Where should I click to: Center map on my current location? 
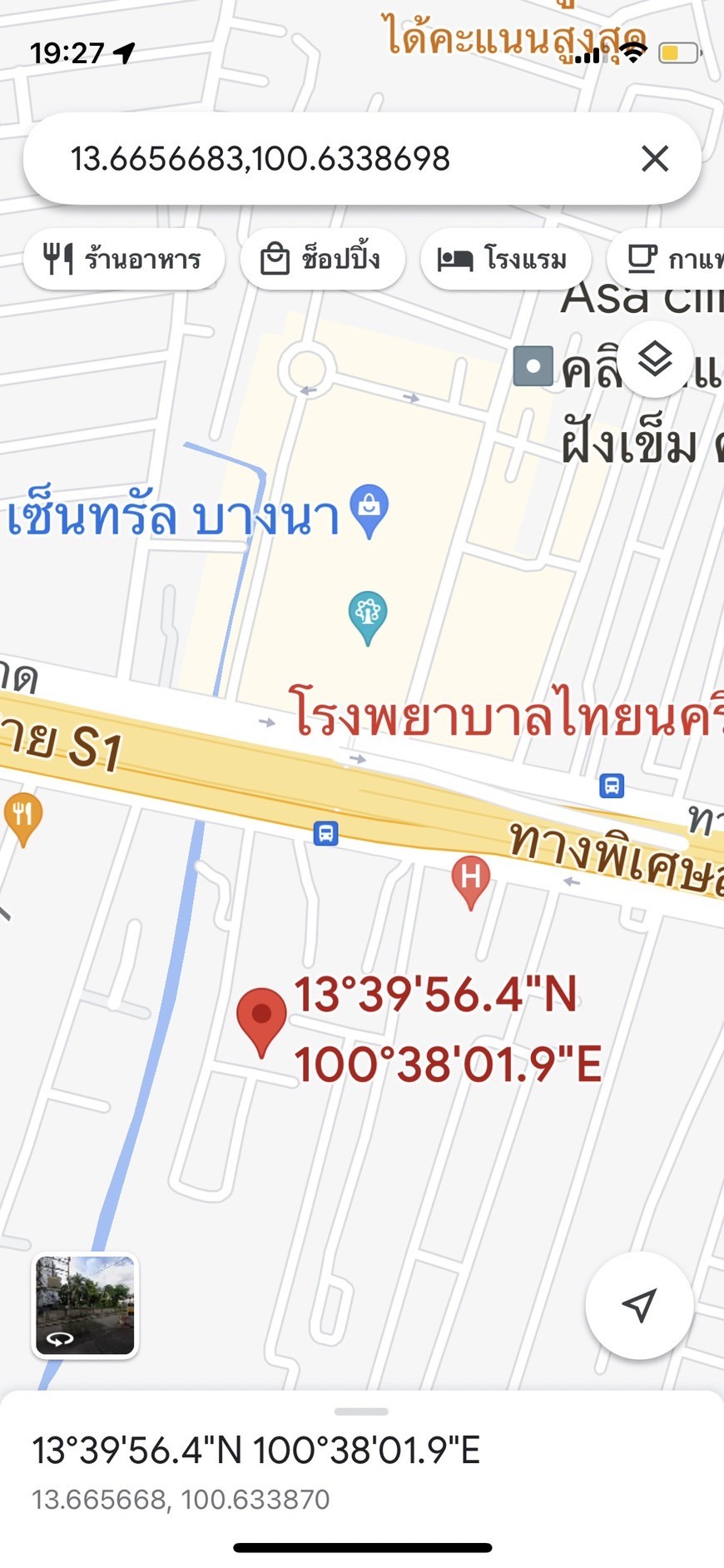[x=639, y=1305]
